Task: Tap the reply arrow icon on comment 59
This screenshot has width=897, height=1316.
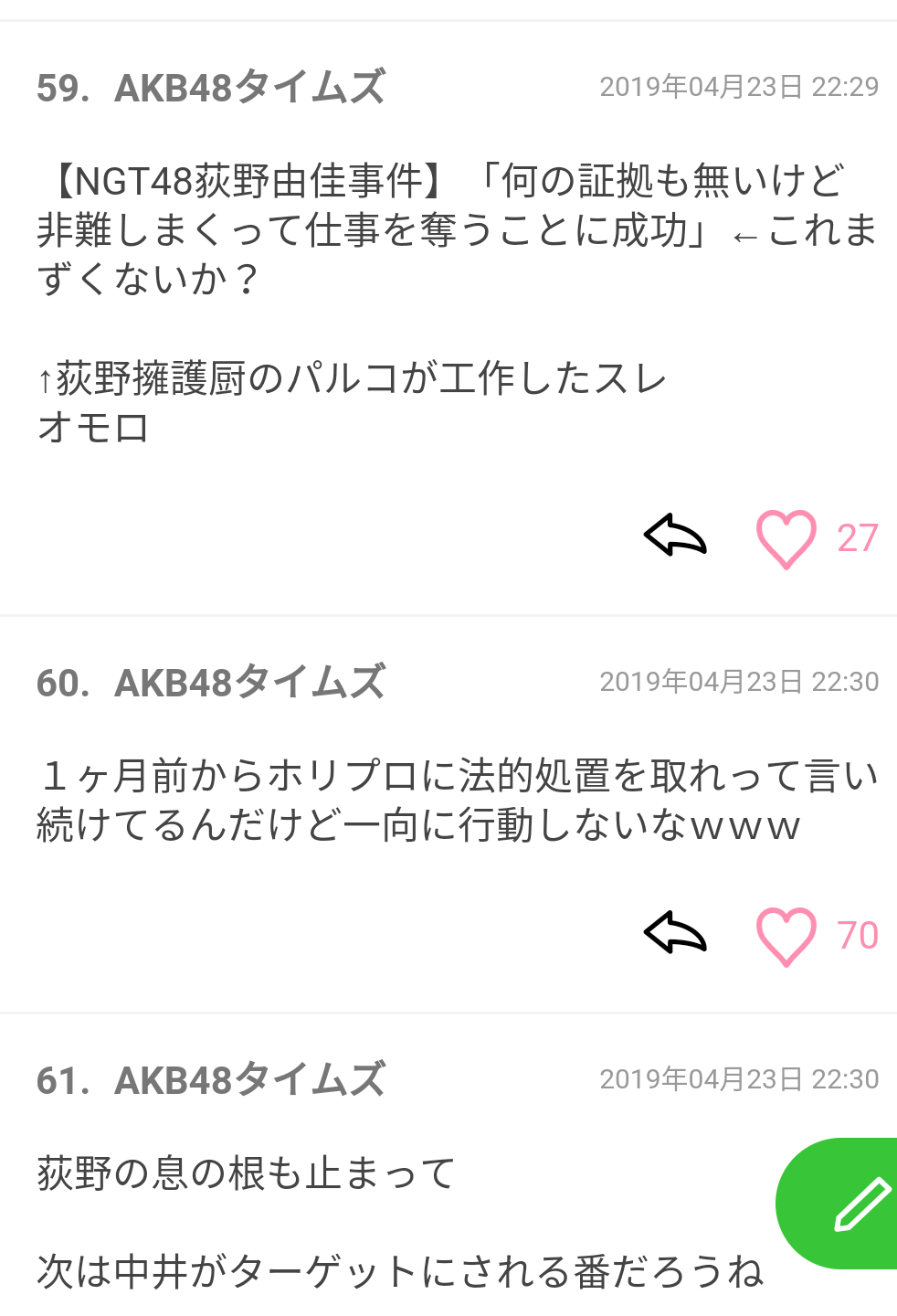Action: (676, 537)
